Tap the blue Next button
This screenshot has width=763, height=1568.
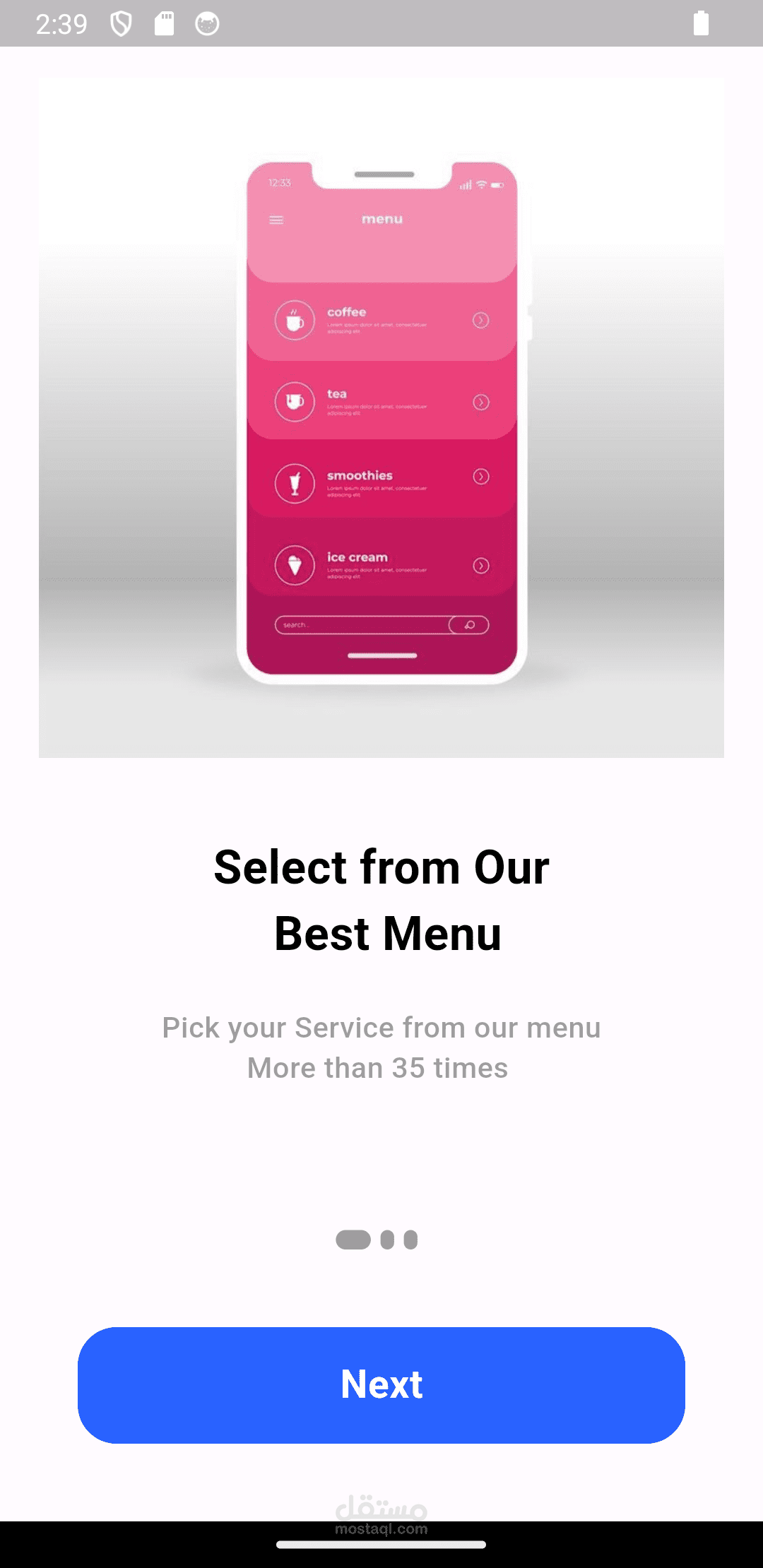coord(381,1385)
